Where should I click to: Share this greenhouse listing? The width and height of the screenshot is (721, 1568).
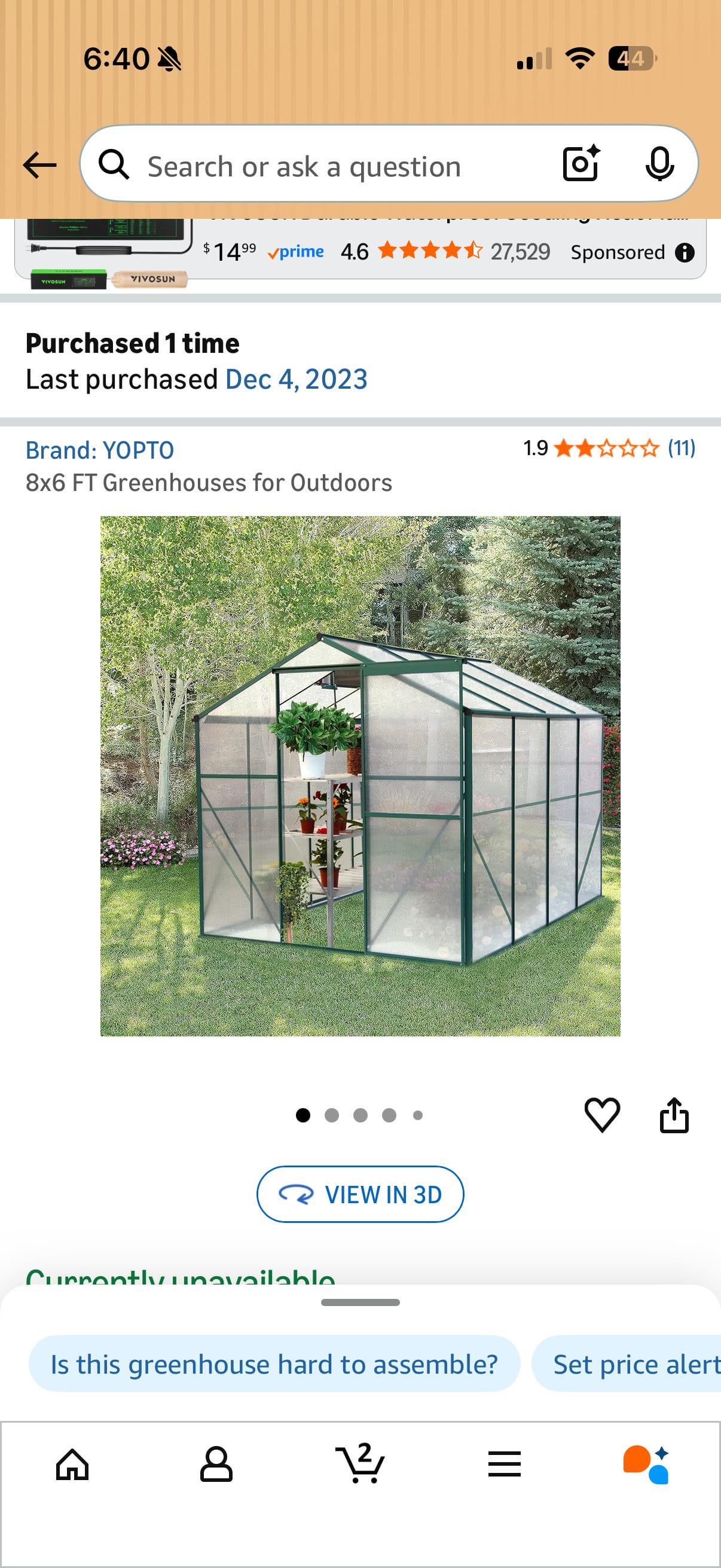point(674,1115)
